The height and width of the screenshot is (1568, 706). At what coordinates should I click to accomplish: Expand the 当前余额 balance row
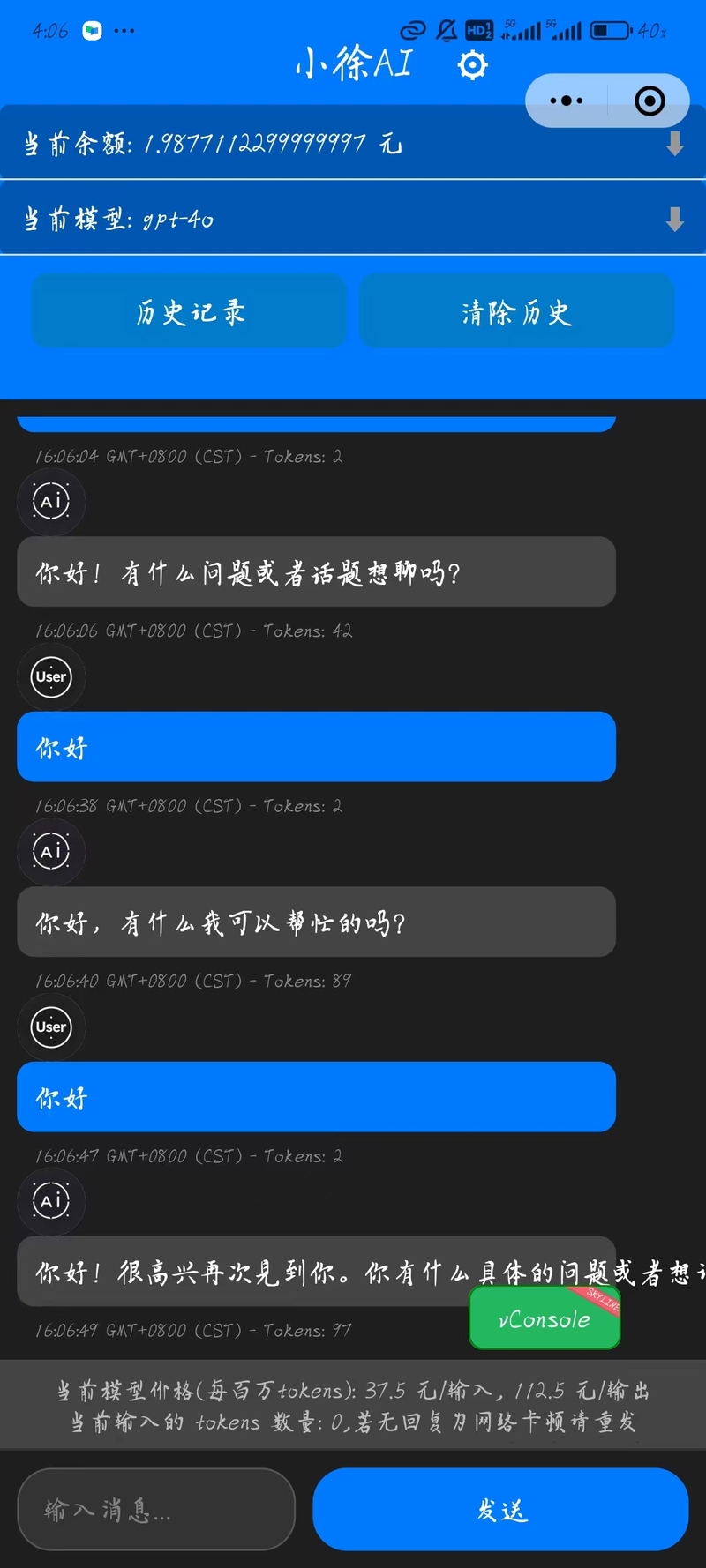353,143
